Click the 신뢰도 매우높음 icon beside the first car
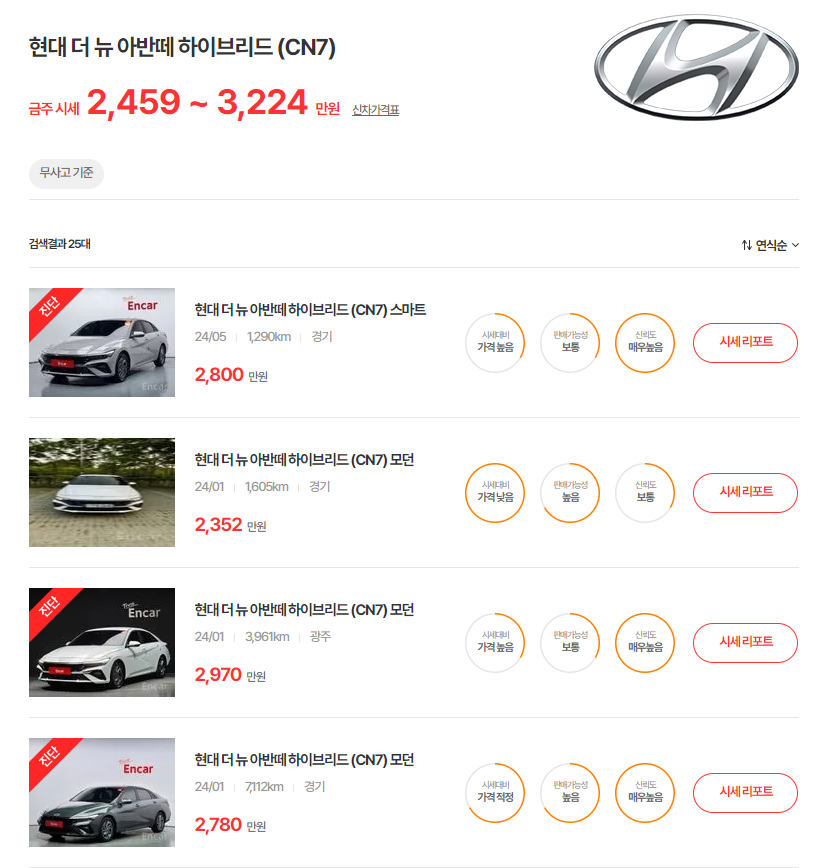 tap(644, 343)
